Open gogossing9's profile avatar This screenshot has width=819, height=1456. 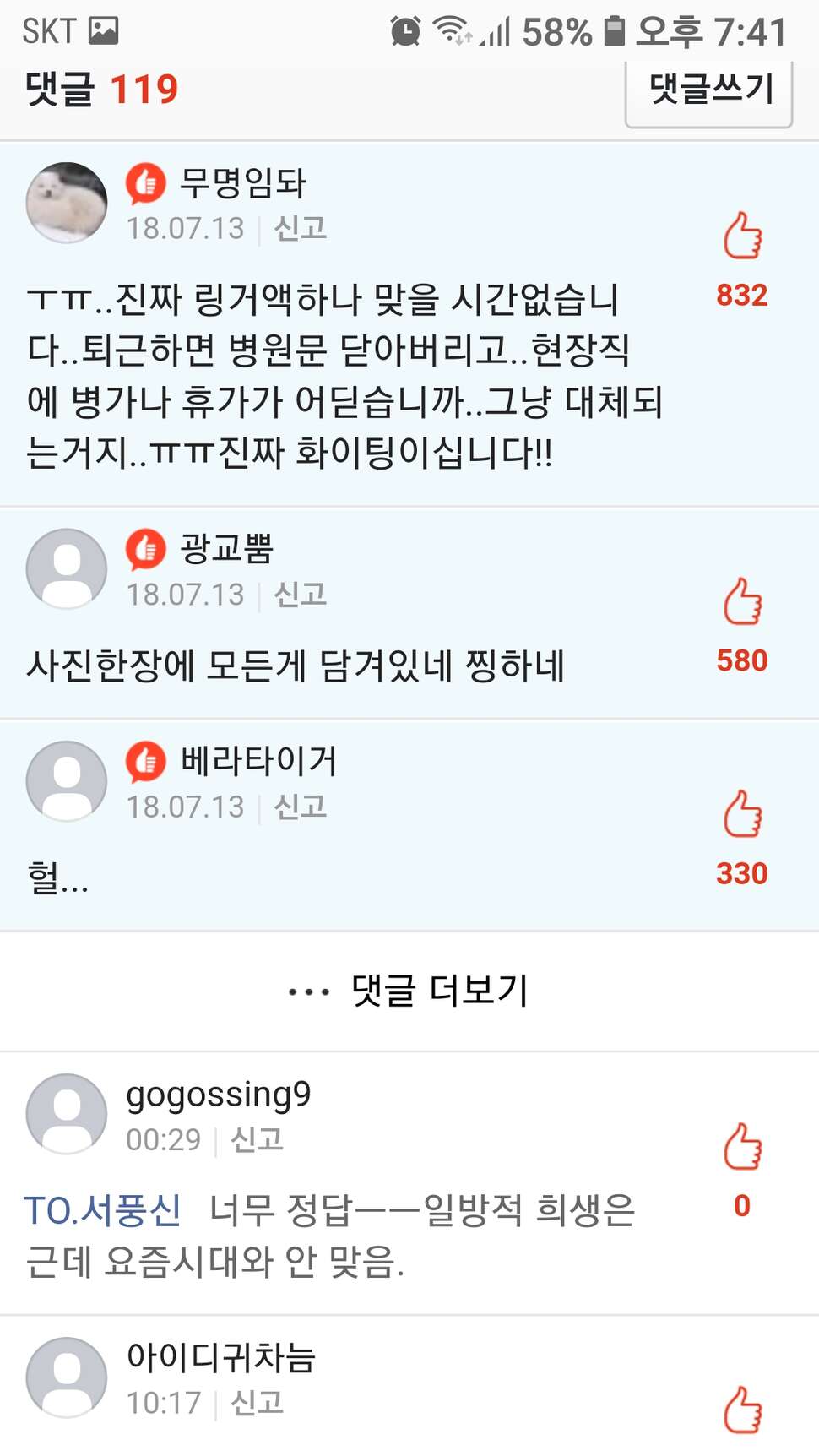(x=67, y=1114)
